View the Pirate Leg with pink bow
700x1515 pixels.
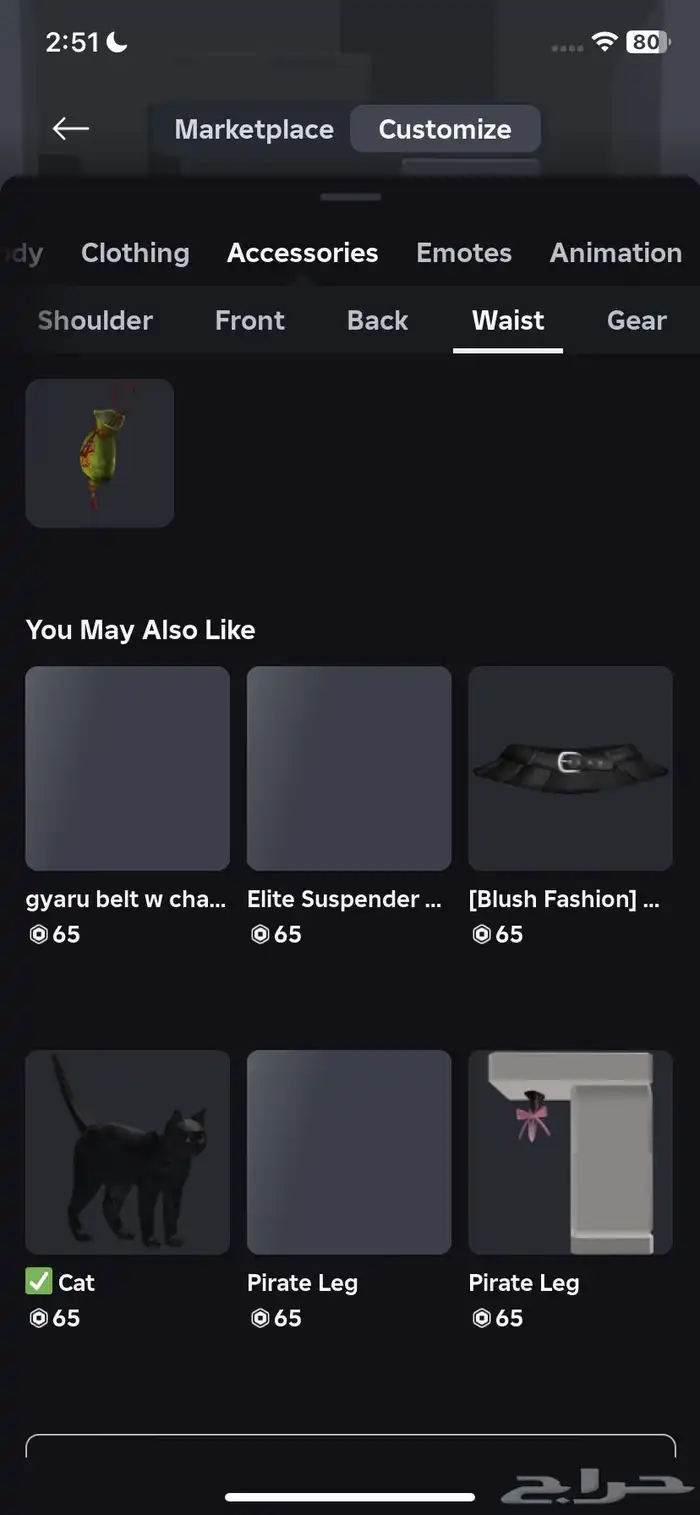click(x=570, y=1152)
